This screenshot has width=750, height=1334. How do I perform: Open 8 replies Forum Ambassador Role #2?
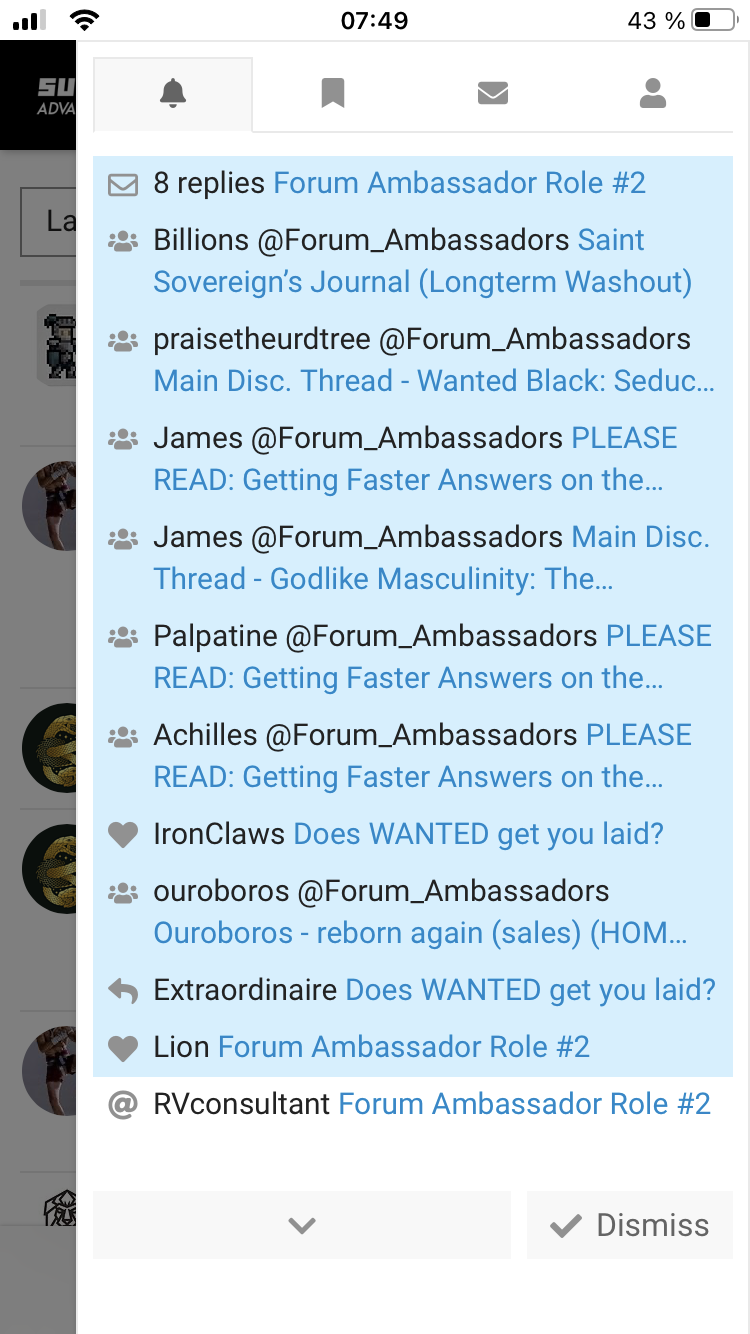tap(413, 184)
